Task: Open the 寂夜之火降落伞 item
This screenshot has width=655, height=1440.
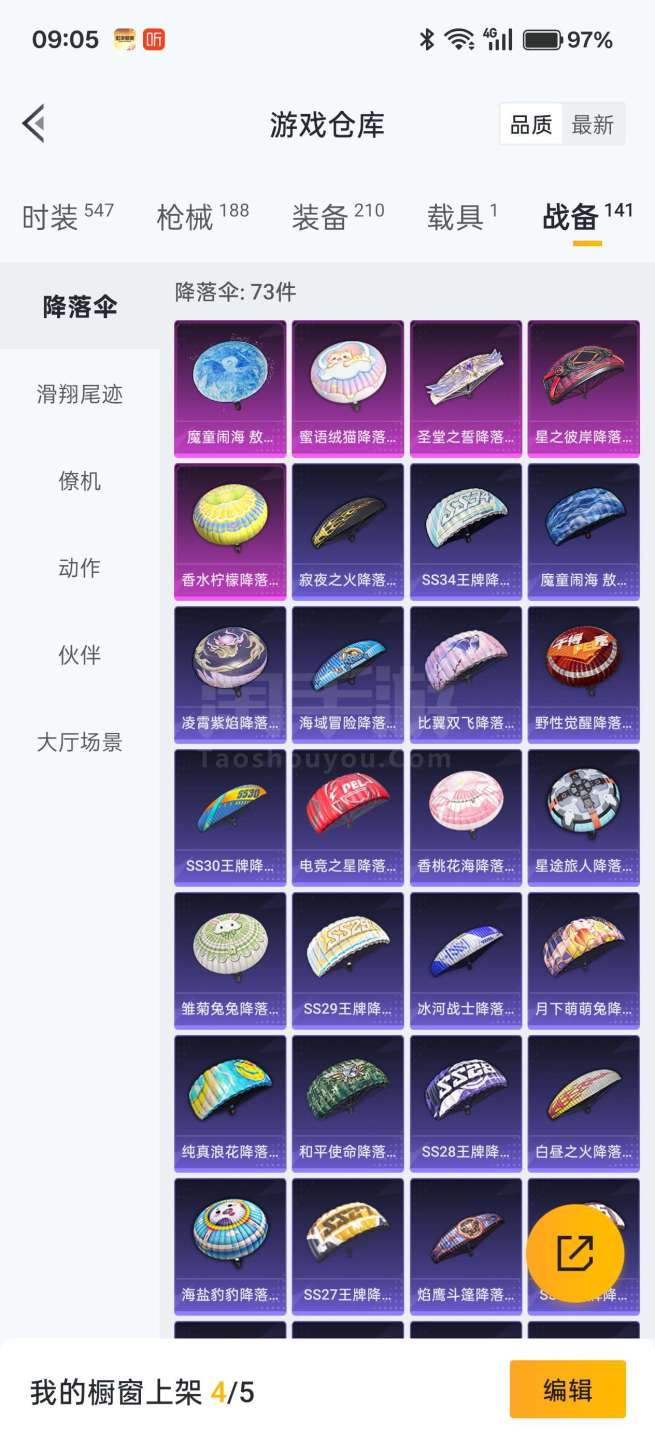Action: tap(348, 529)
